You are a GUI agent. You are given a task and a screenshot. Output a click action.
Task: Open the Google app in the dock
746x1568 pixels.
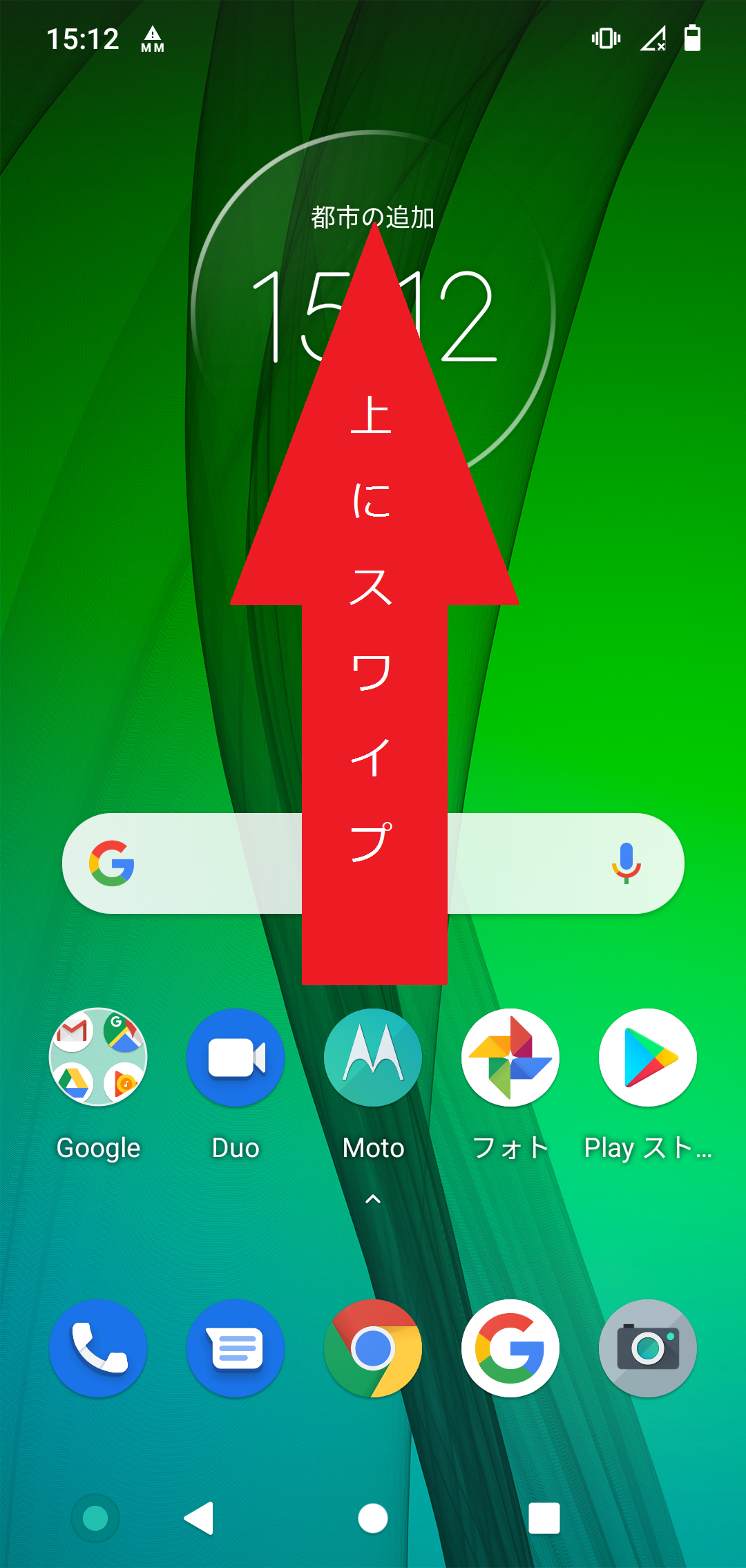[510, 1348]
